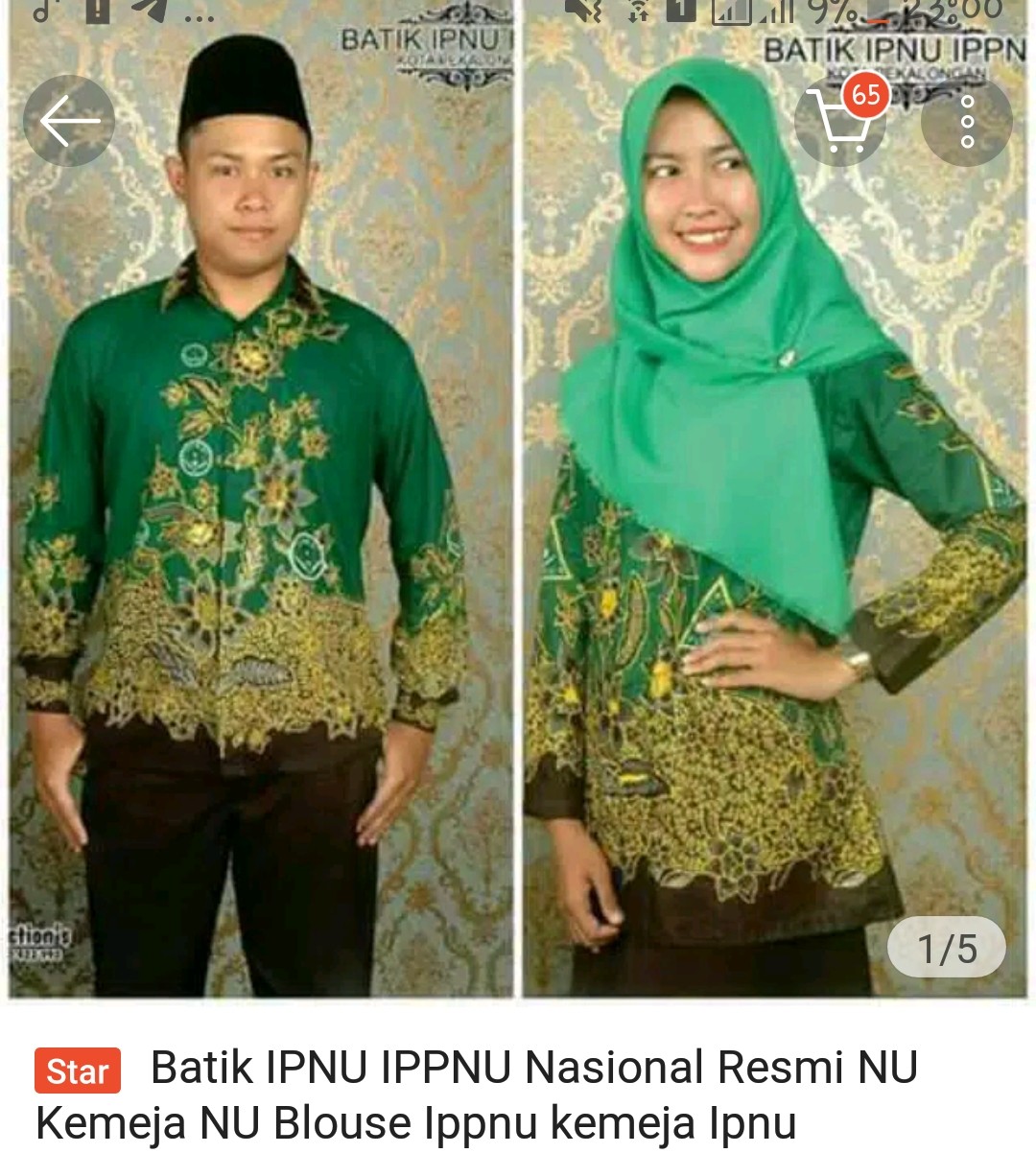The image size is (1036, 1153).
Task: Tap the notification badge showing 1
Action: click(x=681, y=12)
